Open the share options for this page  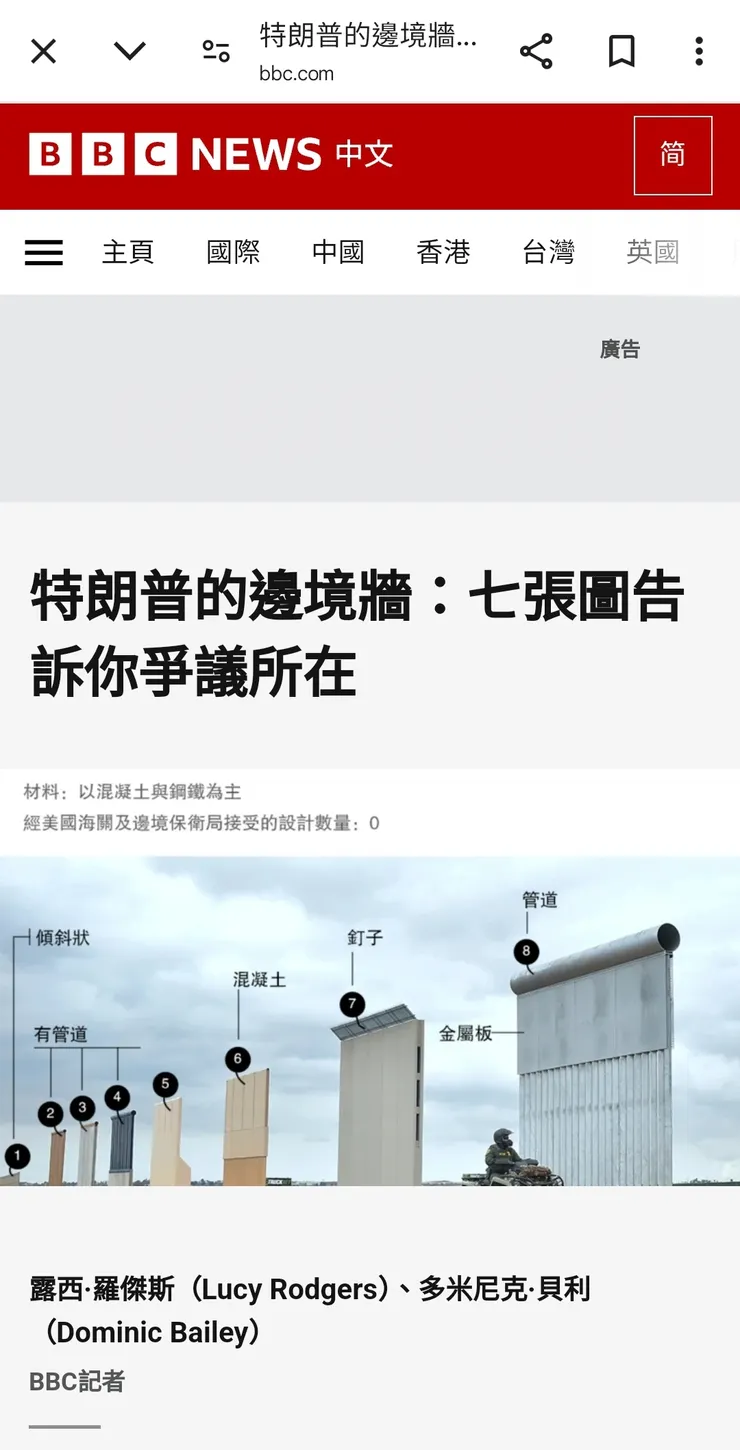536,51
